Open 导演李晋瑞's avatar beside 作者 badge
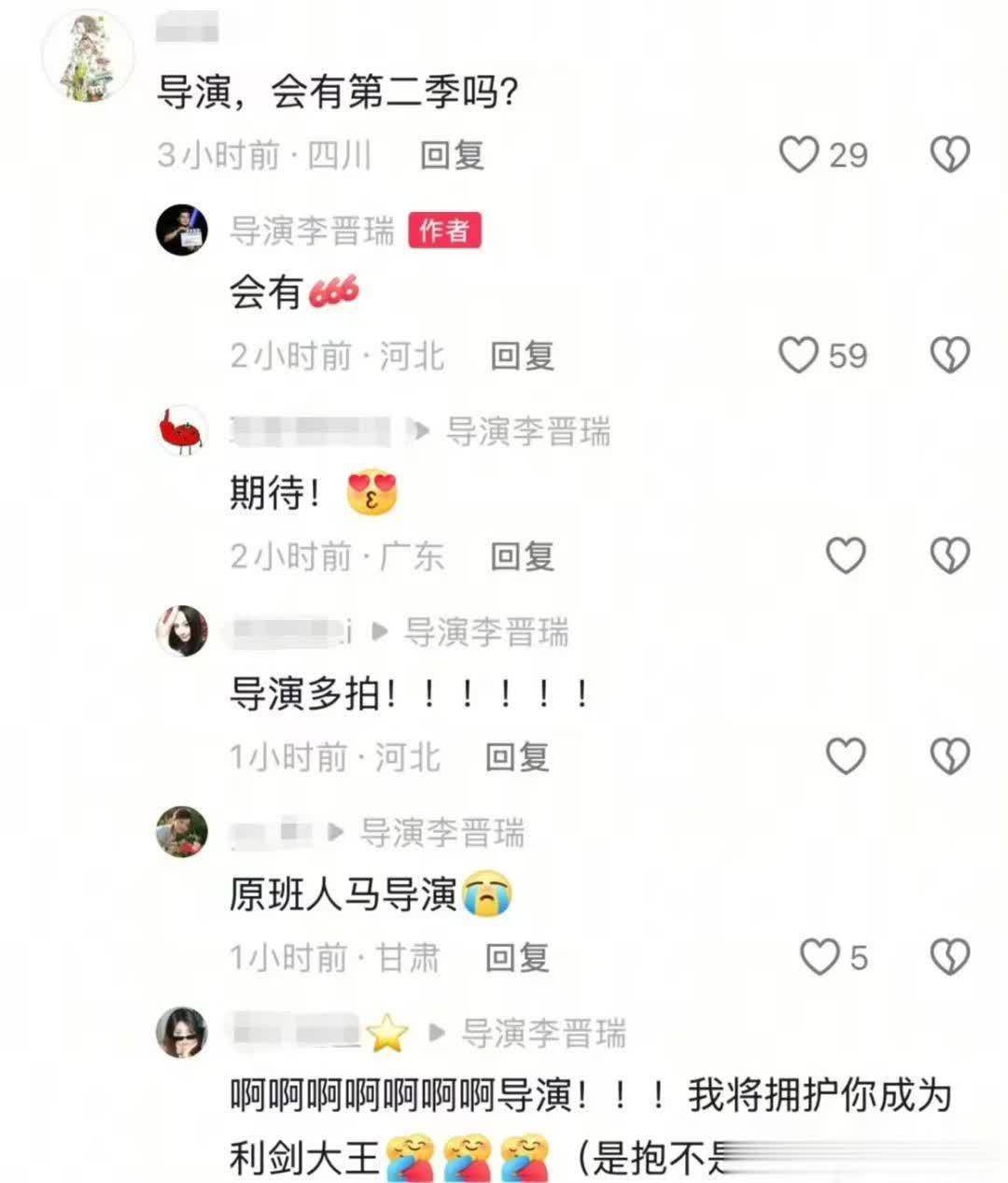This screenshot has height=1183, width=1008. [x=182, y=230]
